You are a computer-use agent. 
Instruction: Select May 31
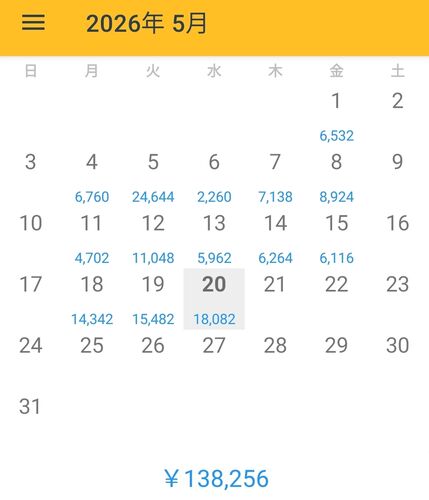click(x=31, y=421)
